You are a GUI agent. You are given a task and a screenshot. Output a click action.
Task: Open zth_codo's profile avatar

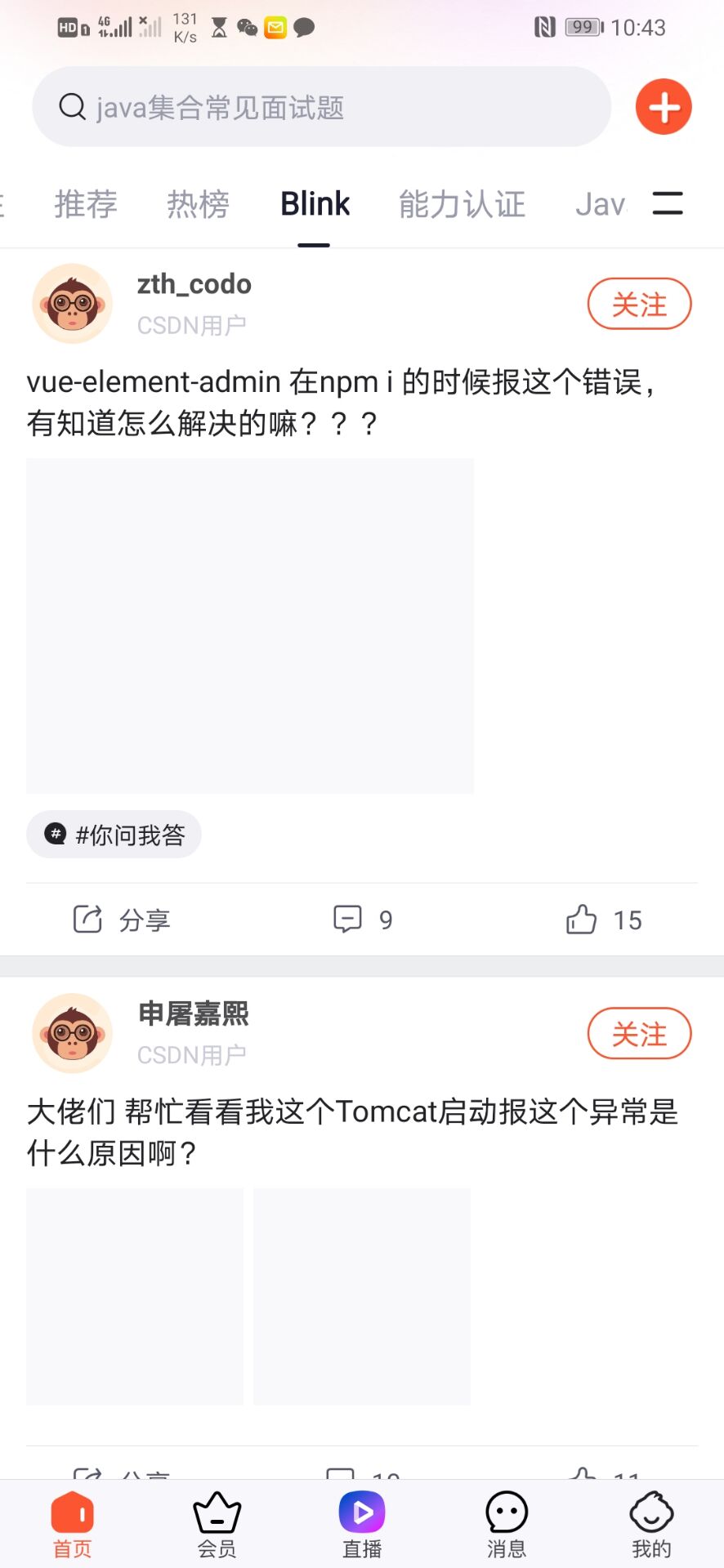click(x=73, y=304)
